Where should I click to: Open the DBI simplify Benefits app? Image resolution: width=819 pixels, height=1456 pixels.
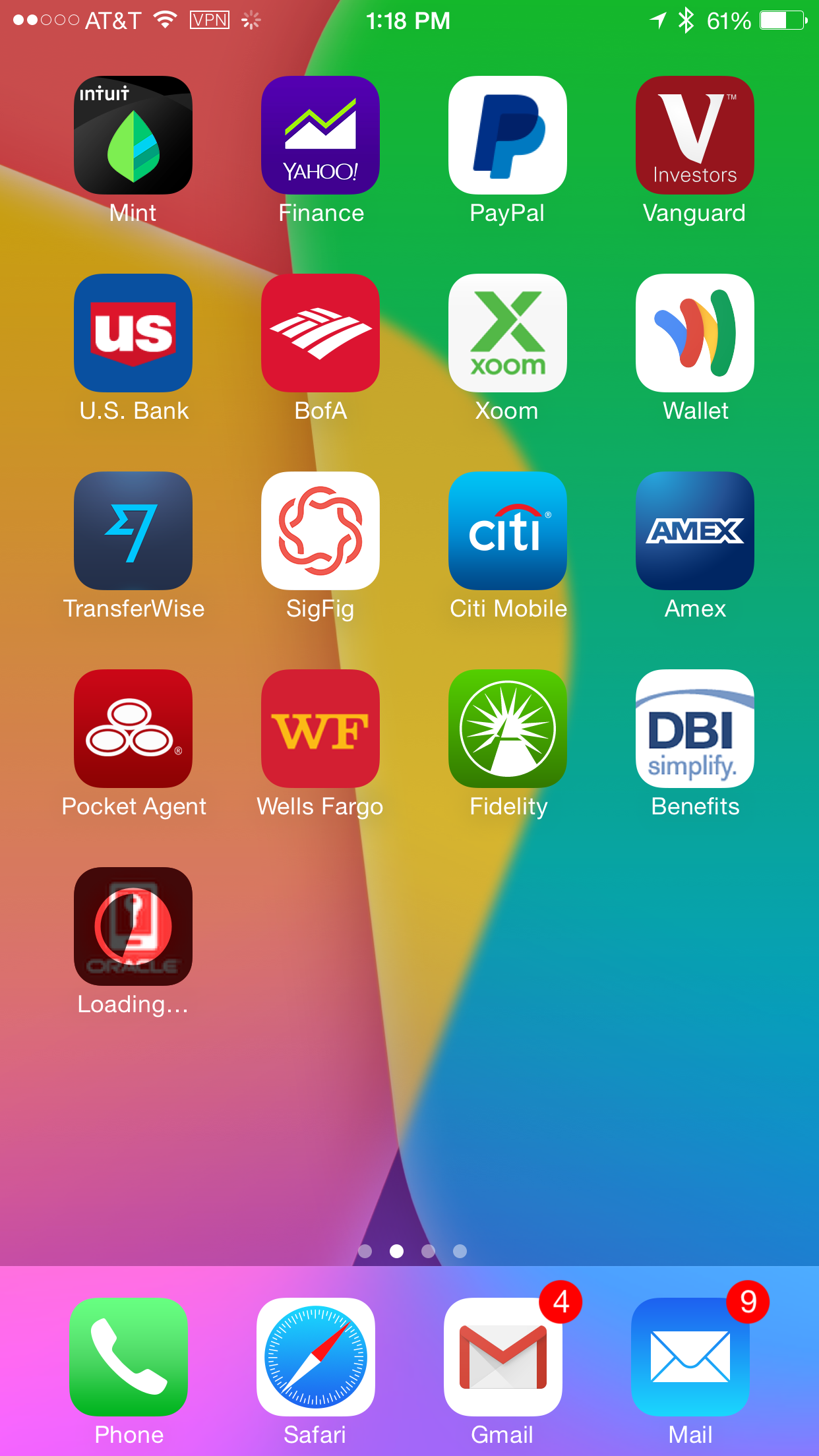coord(694,729)
